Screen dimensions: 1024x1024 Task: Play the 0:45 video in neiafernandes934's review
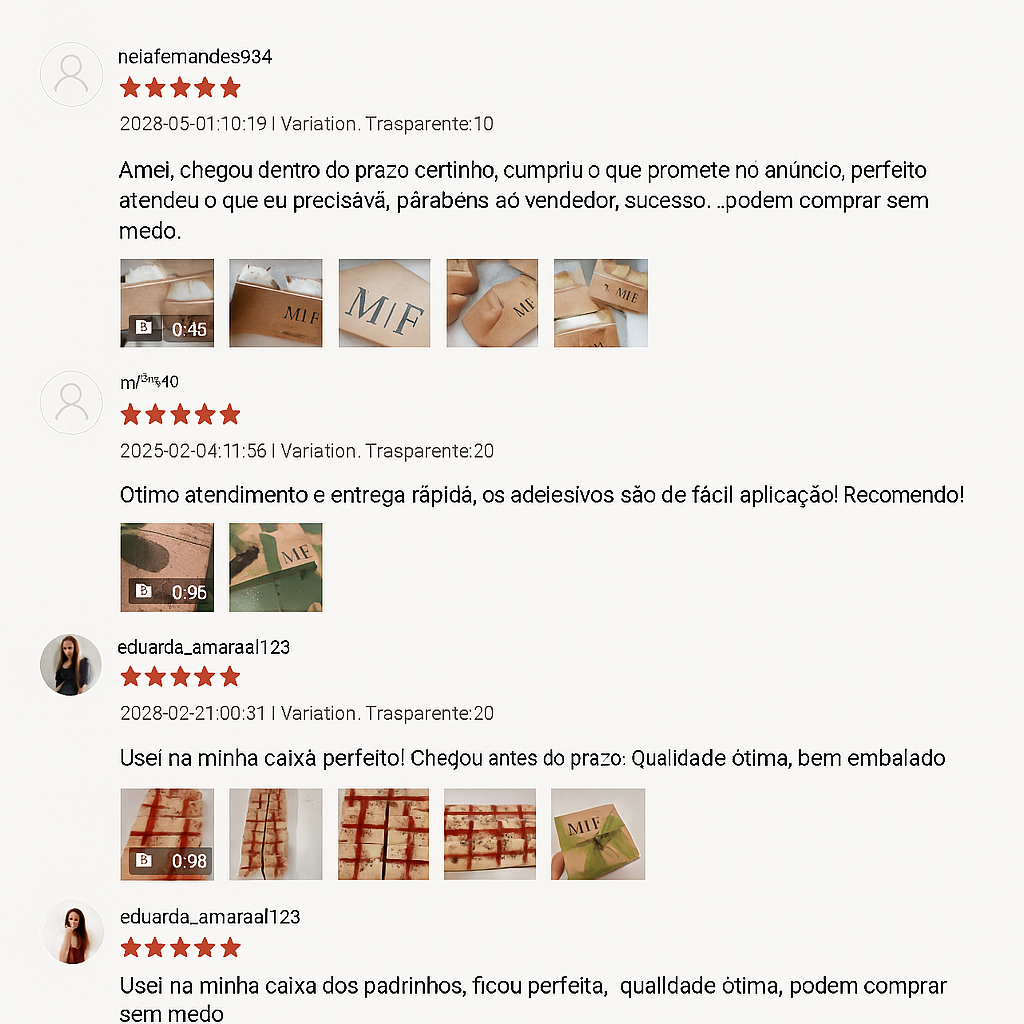(x=167, y=303)
